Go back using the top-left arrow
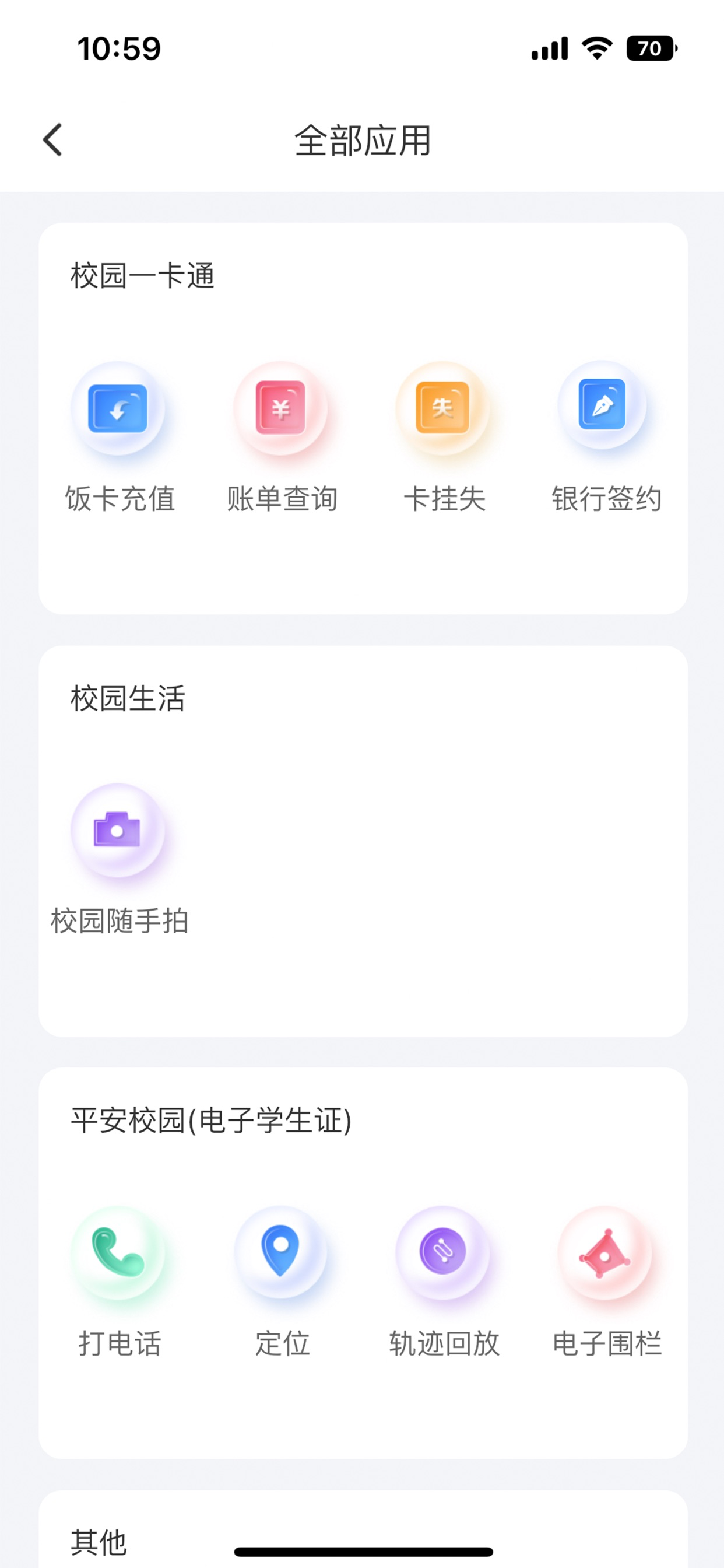Viewport: 724px width, 1568px height. [52, 140]
